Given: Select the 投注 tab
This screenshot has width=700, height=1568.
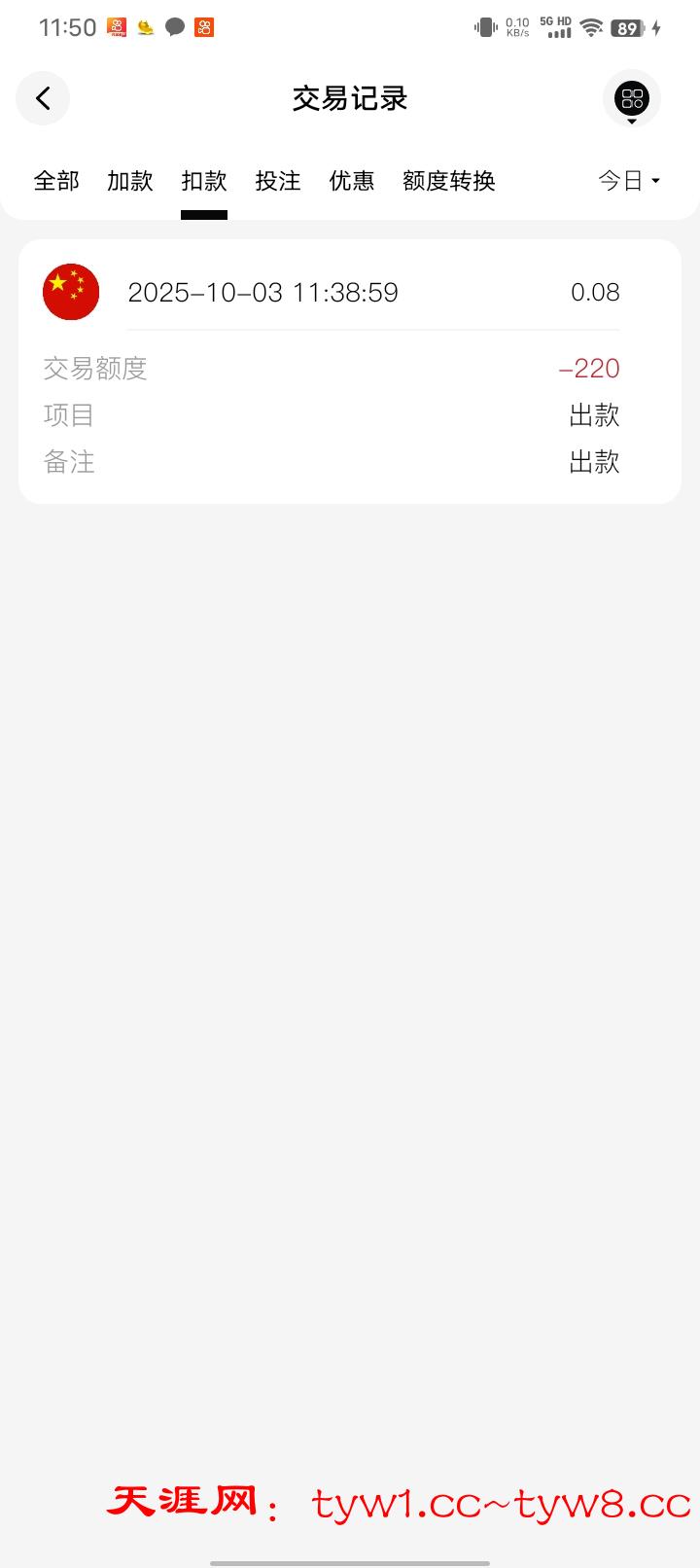Looking at the screenshot, I should [278, 181].
